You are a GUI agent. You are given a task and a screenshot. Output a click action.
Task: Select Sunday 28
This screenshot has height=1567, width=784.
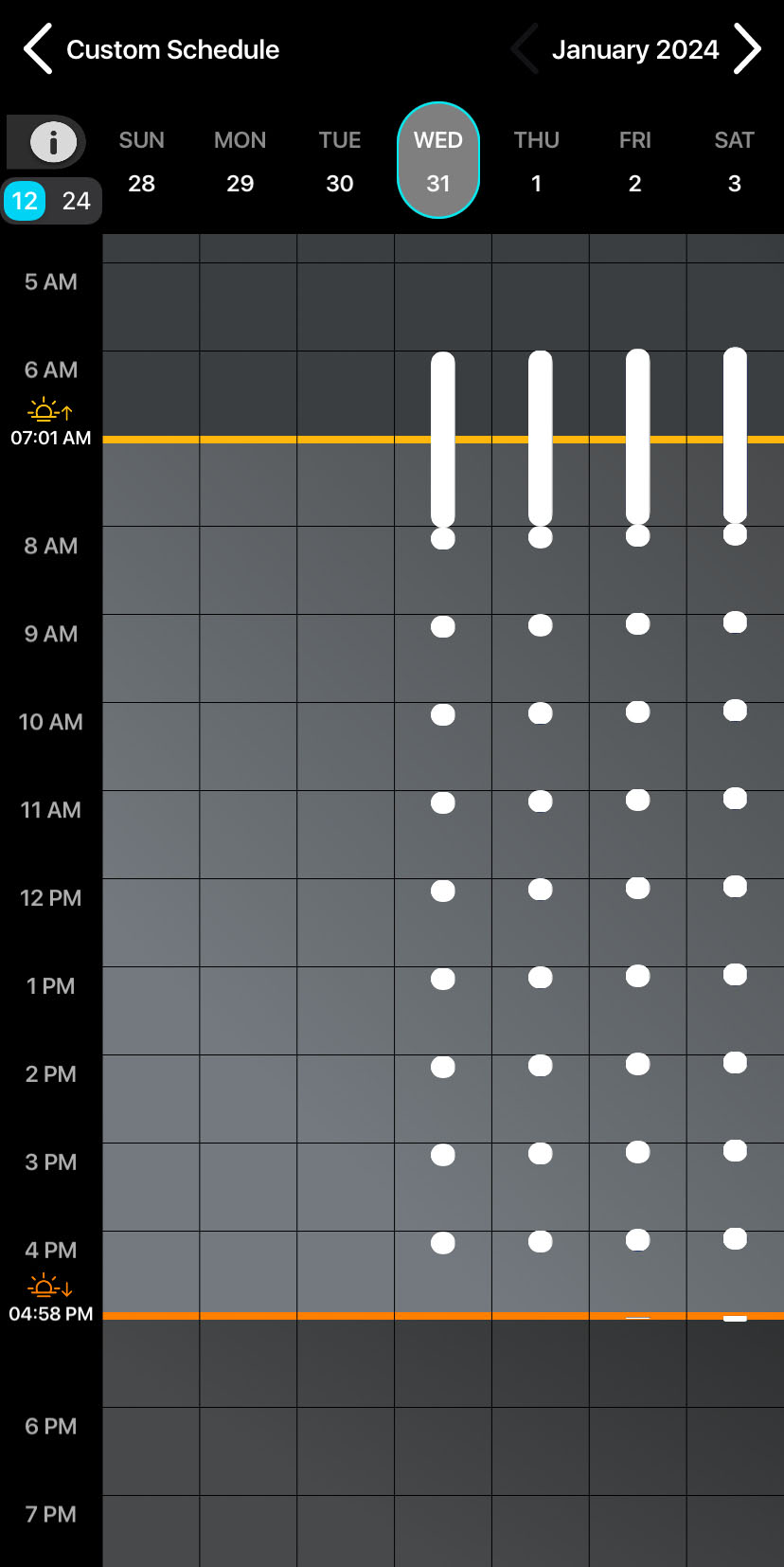pyautogui.click(x=142, y=161)
